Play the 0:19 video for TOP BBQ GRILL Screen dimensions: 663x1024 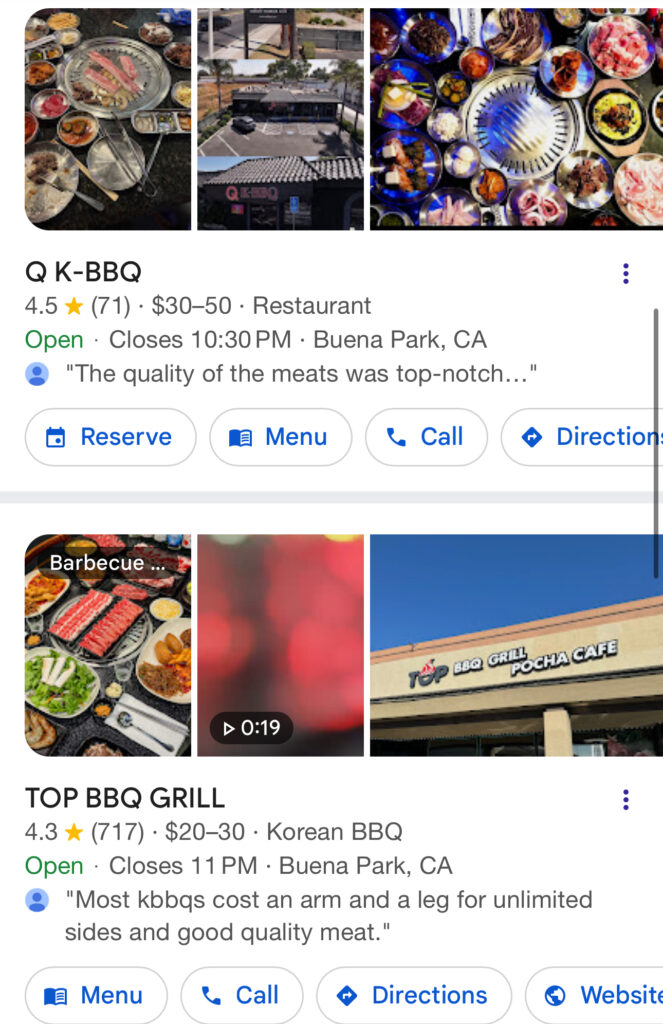click(x=280, y=645)
